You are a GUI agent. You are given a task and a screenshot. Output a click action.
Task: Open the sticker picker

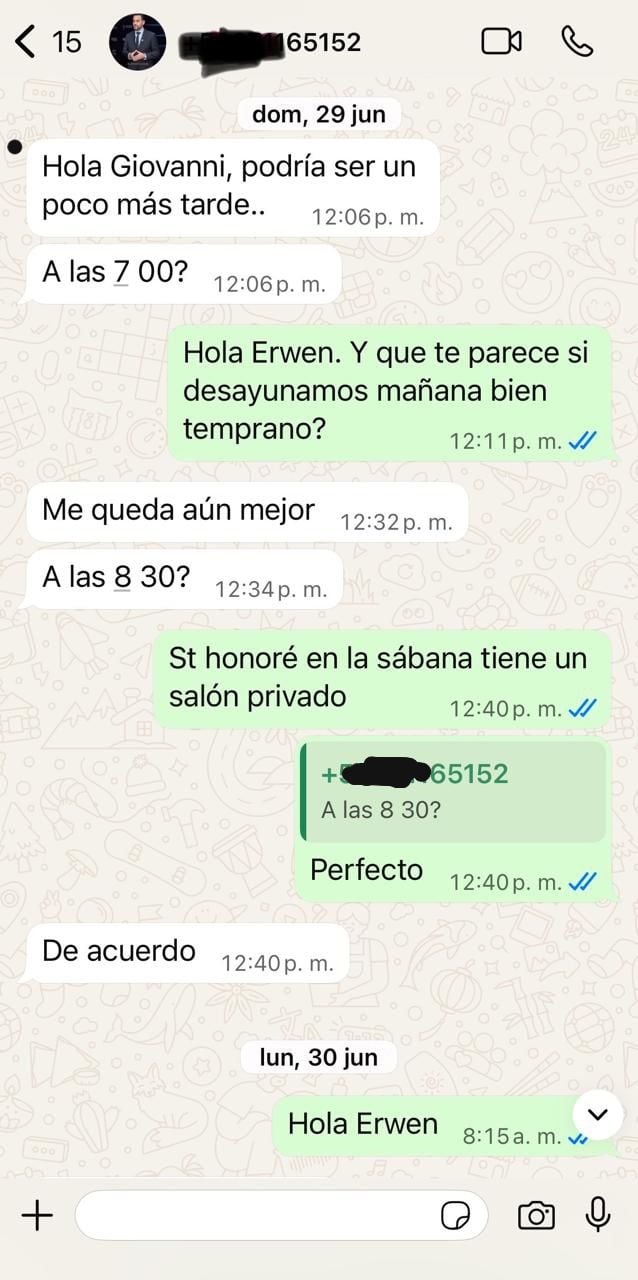point(456,1215)
